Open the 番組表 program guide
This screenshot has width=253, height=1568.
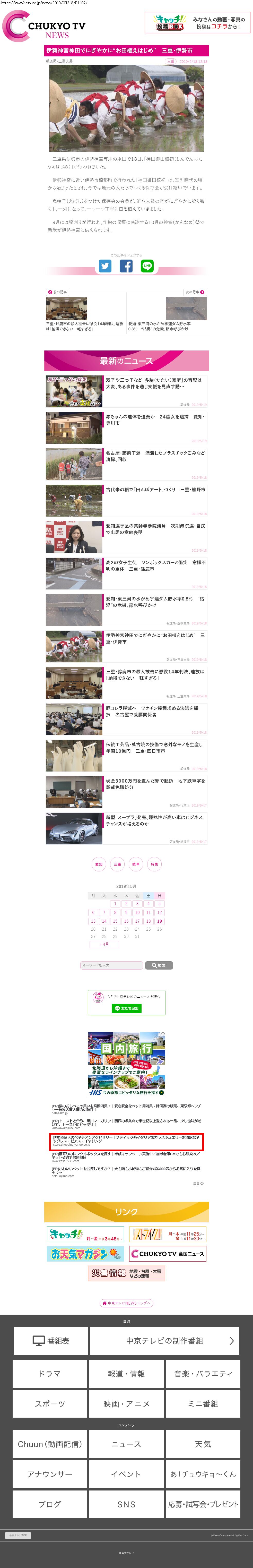51,1340
